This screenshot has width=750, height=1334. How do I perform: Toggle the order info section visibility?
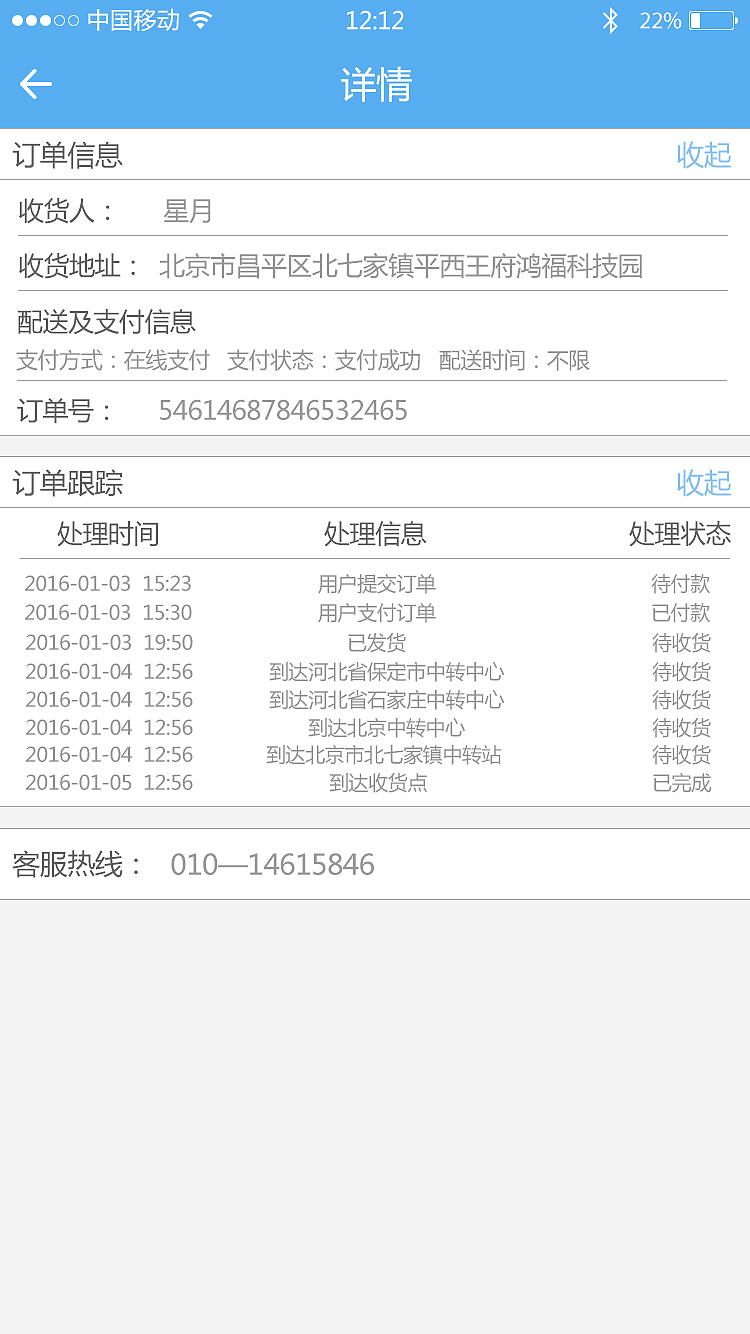(x=705, y=155)
